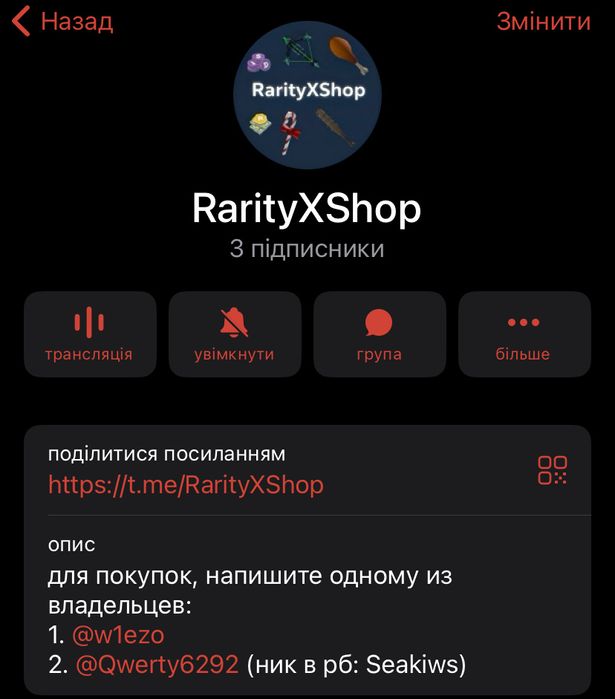Image resolution: width=615 pixels, height=699 pixels.
Task: Tap Змінити to edit the channel
Action: (543, 21)
